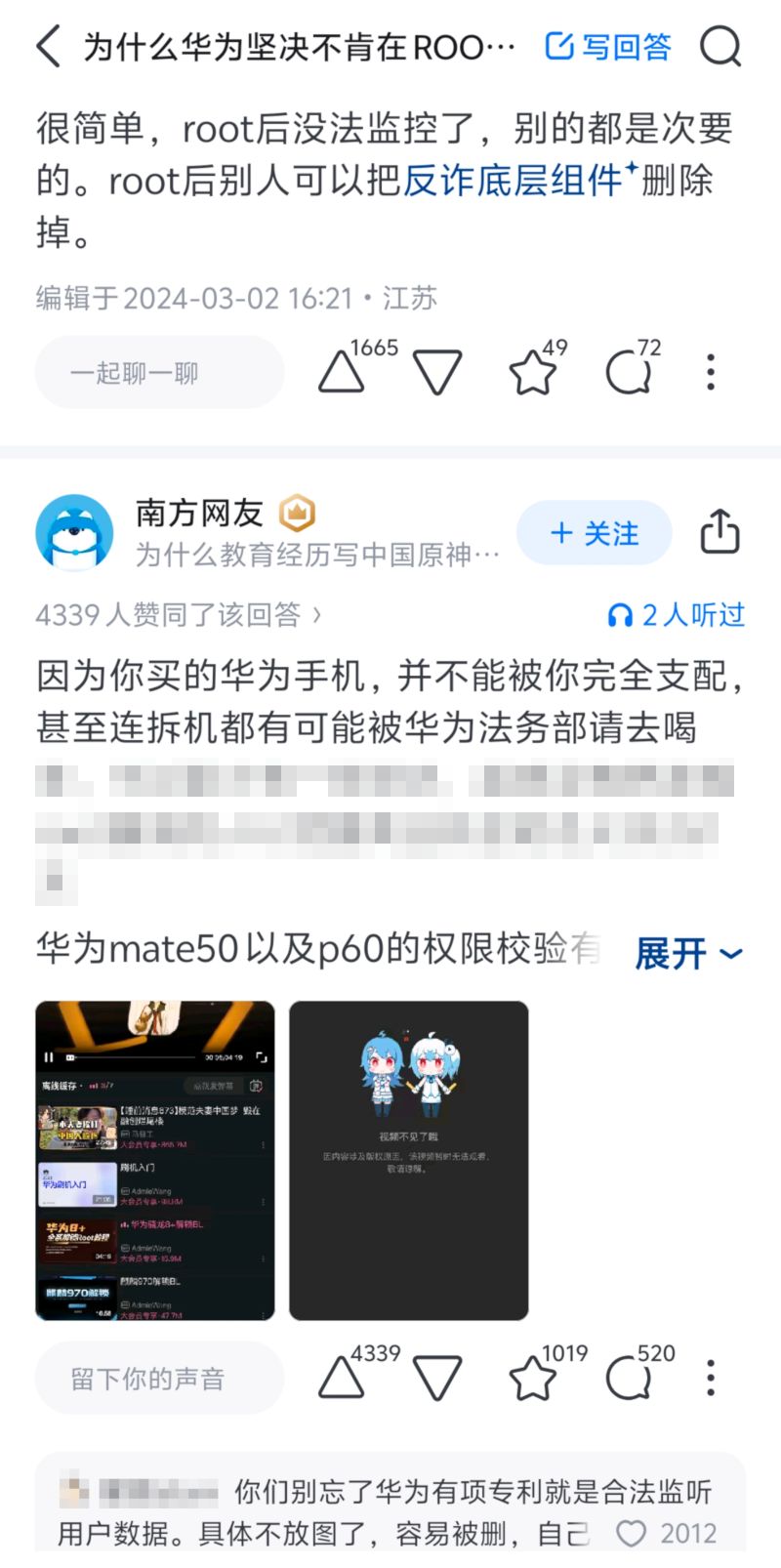Open 南方网友's profile
This screenshot has height=1568, width=781.
[x=74, y=533]
